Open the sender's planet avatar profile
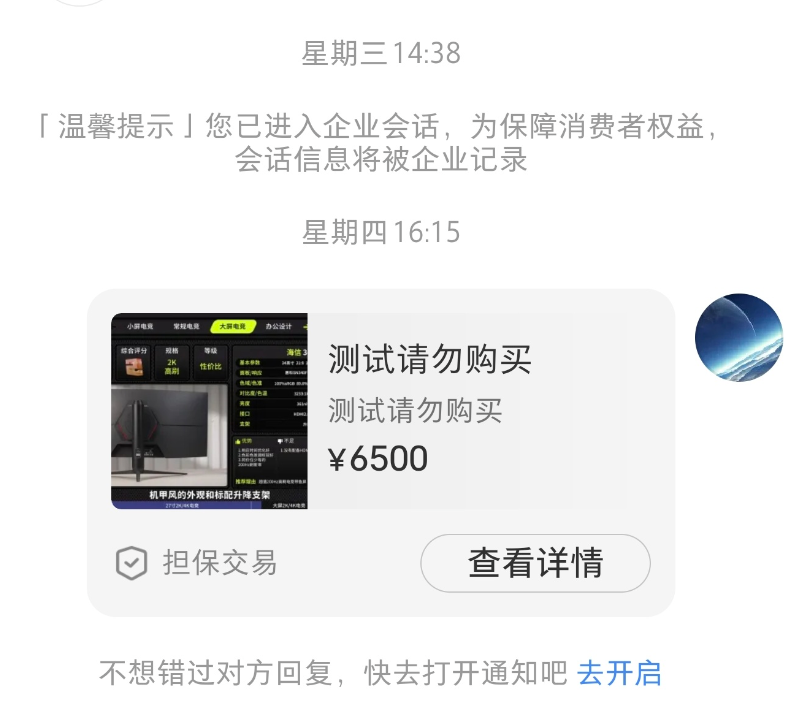This screenshot has height=702, width=798. point(738,338)
